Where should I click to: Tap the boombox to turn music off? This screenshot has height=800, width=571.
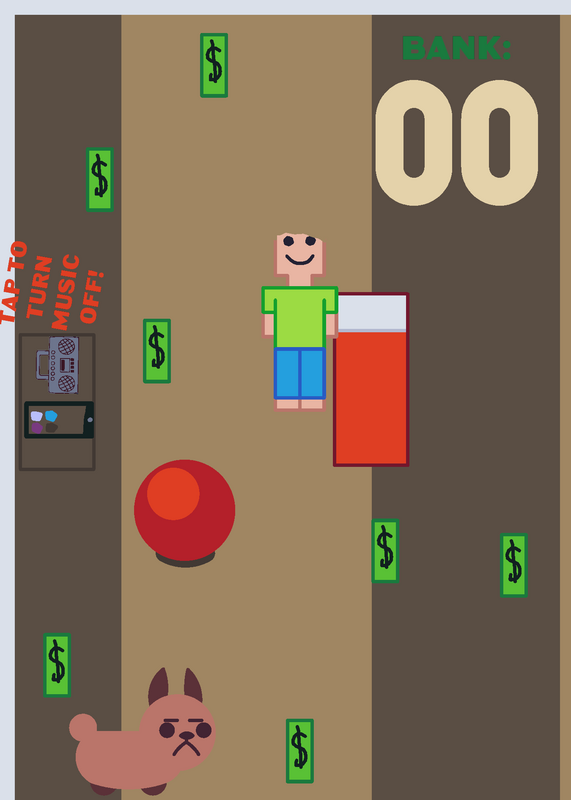pyautogui.click(x=58, y=364)
